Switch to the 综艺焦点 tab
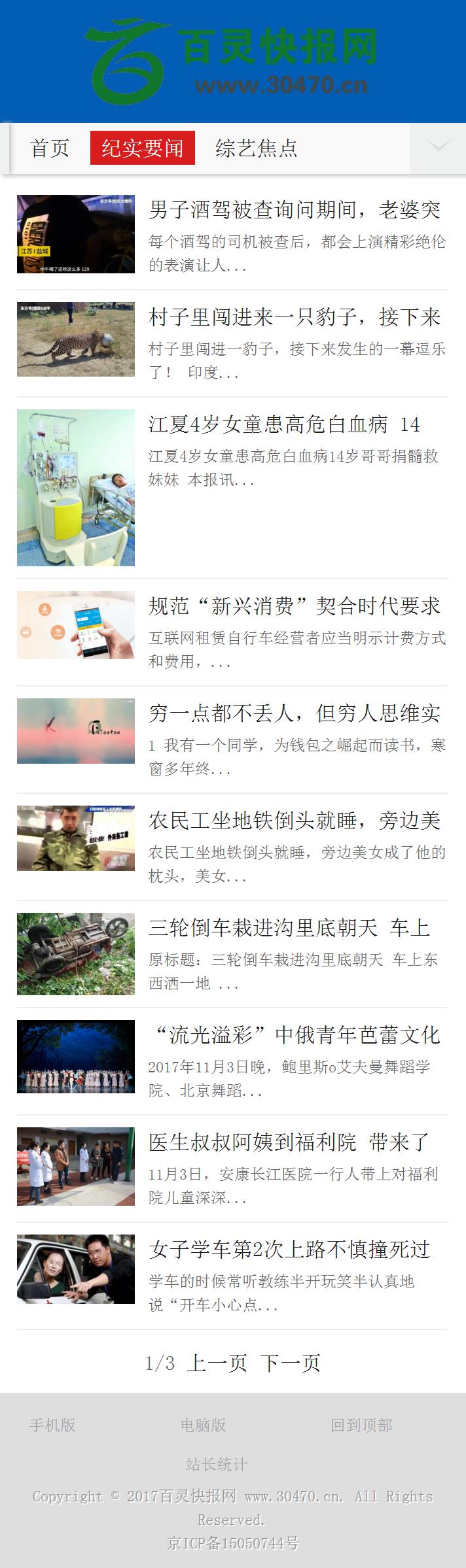The width and height of the screenshot is (466, 1568). coord(256,148)
